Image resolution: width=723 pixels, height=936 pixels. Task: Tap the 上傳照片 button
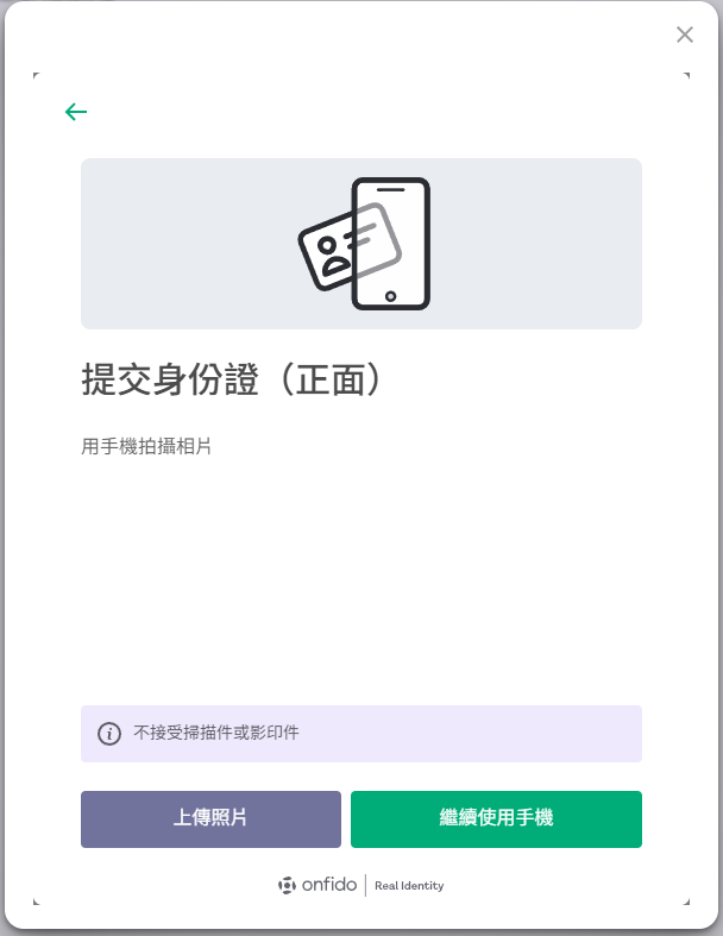click(211, 819)
